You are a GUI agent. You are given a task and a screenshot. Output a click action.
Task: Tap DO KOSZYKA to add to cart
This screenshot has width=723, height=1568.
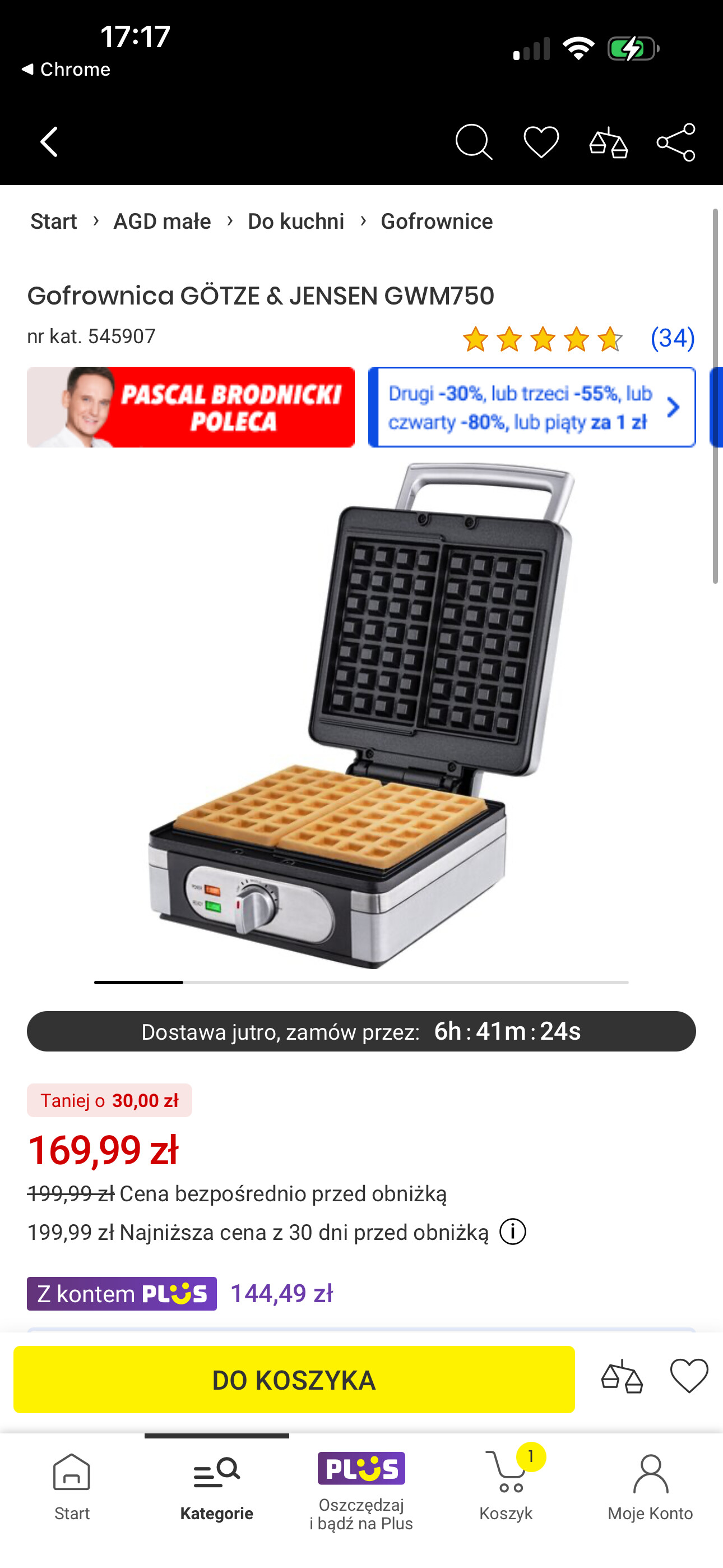[x=294, y=1380]
